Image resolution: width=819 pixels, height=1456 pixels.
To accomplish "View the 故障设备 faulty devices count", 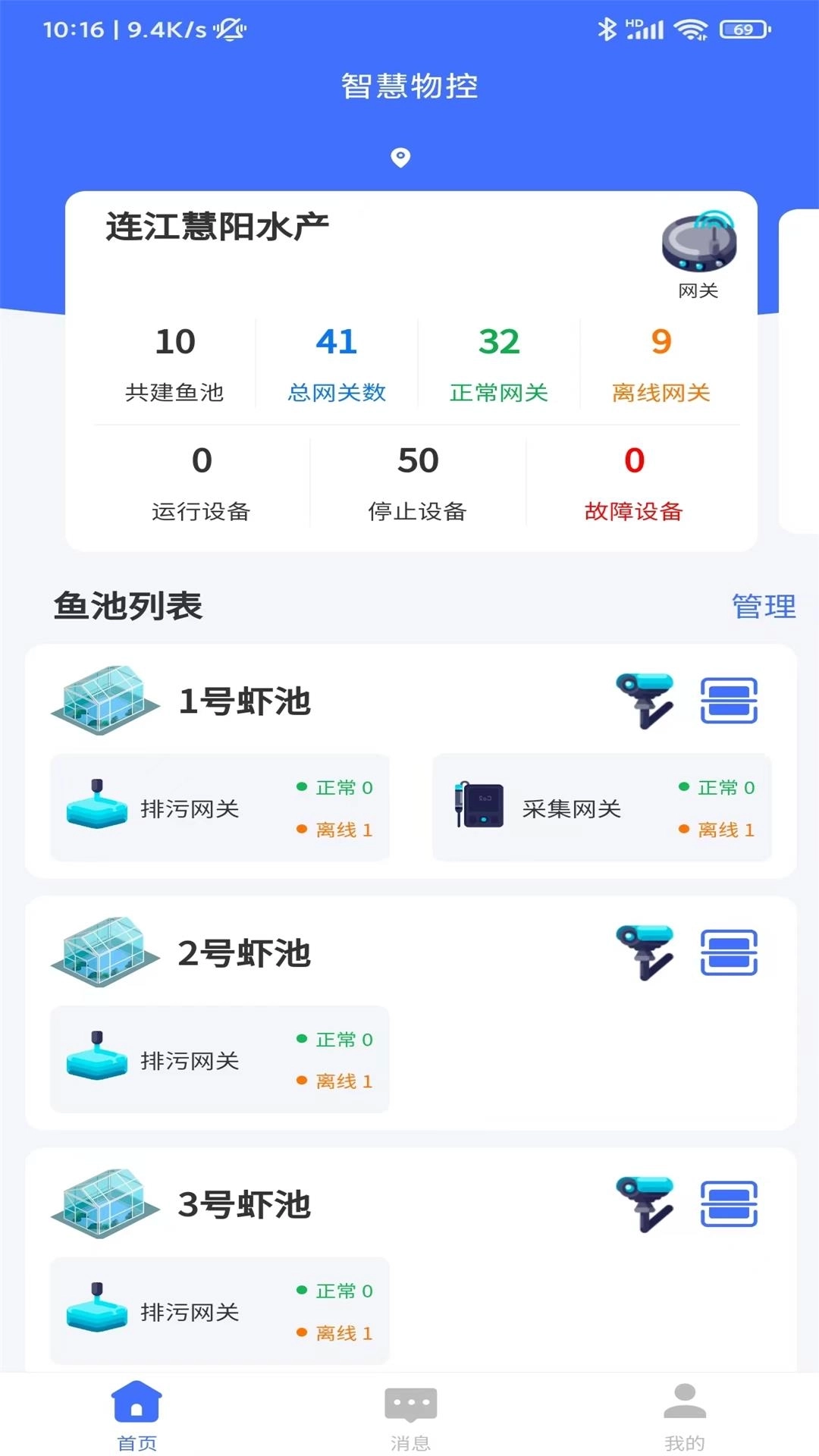I will [635, 482].
